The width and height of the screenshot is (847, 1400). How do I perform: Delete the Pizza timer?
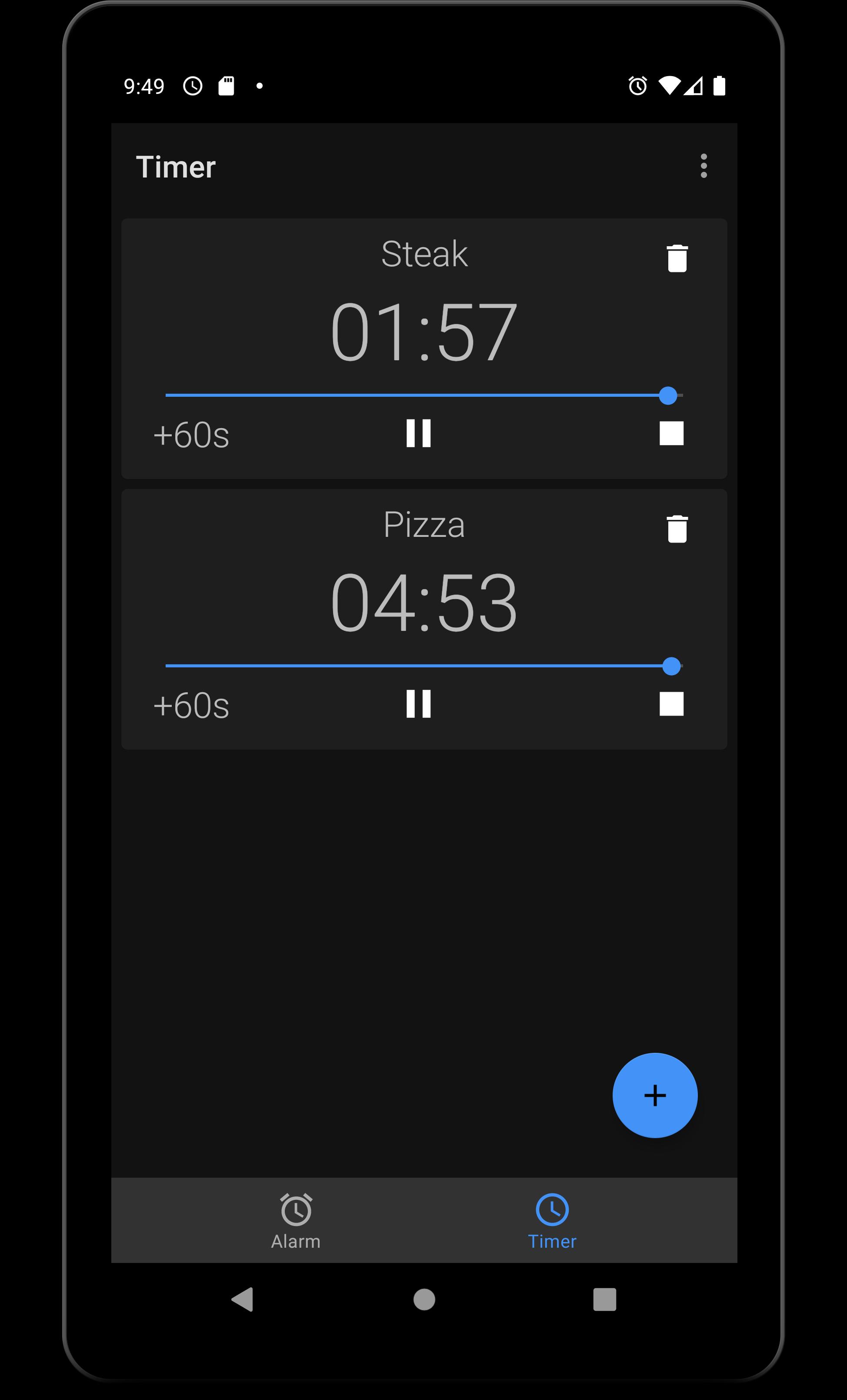point(677,529)
